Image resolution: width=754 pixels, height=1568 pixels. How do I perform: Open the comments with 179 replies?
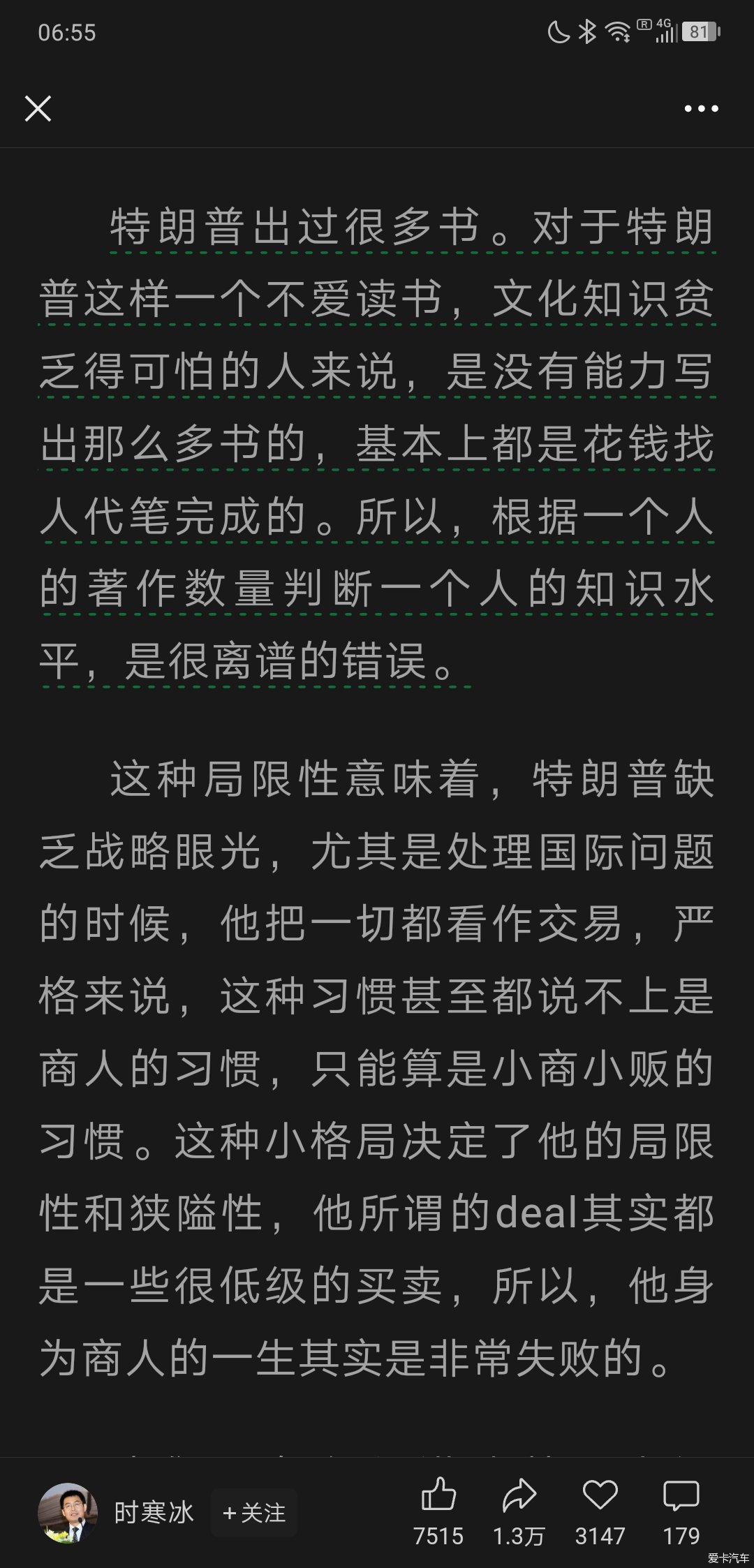tap(681, 1496)
